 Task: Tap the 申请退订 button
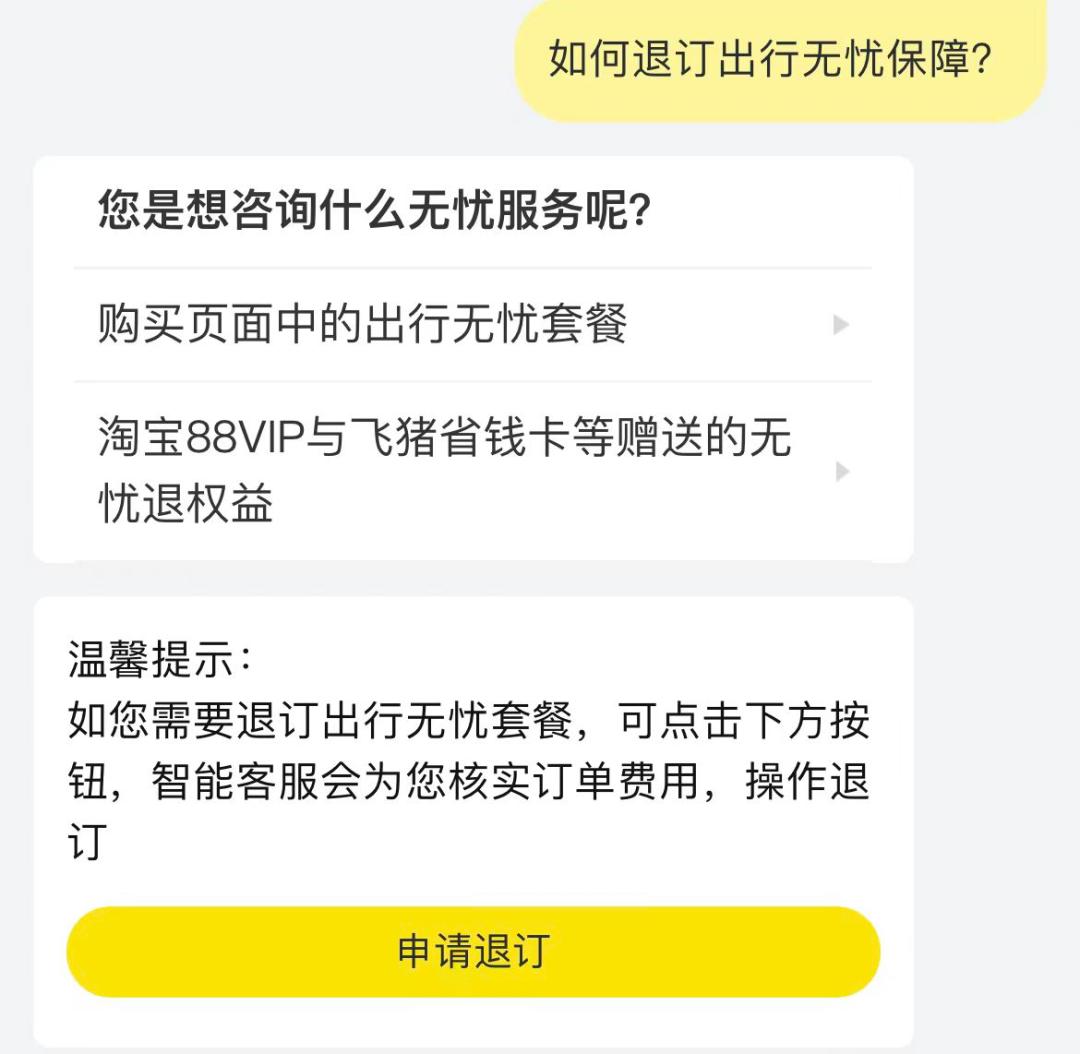pos(473,951)
